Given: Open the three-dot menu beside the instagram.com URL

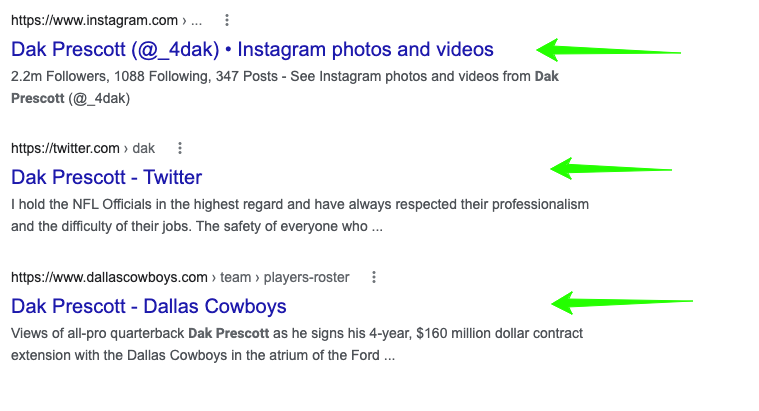Looking at the screenshot, I should 228,20.
